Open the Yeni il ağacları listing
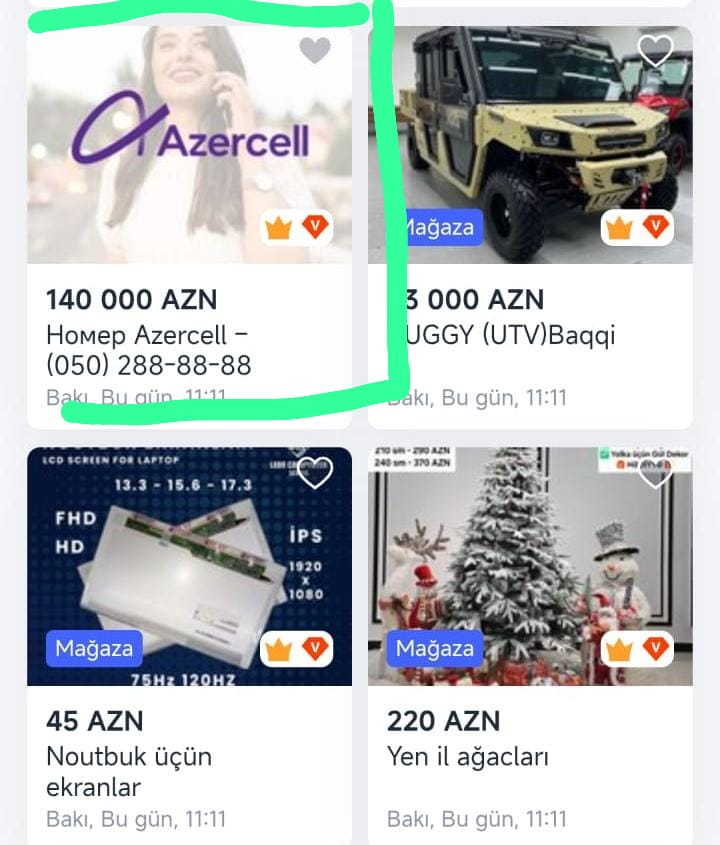Image resolution: width=720 pixels, height=845 pixels. click(x=530, y=570)
